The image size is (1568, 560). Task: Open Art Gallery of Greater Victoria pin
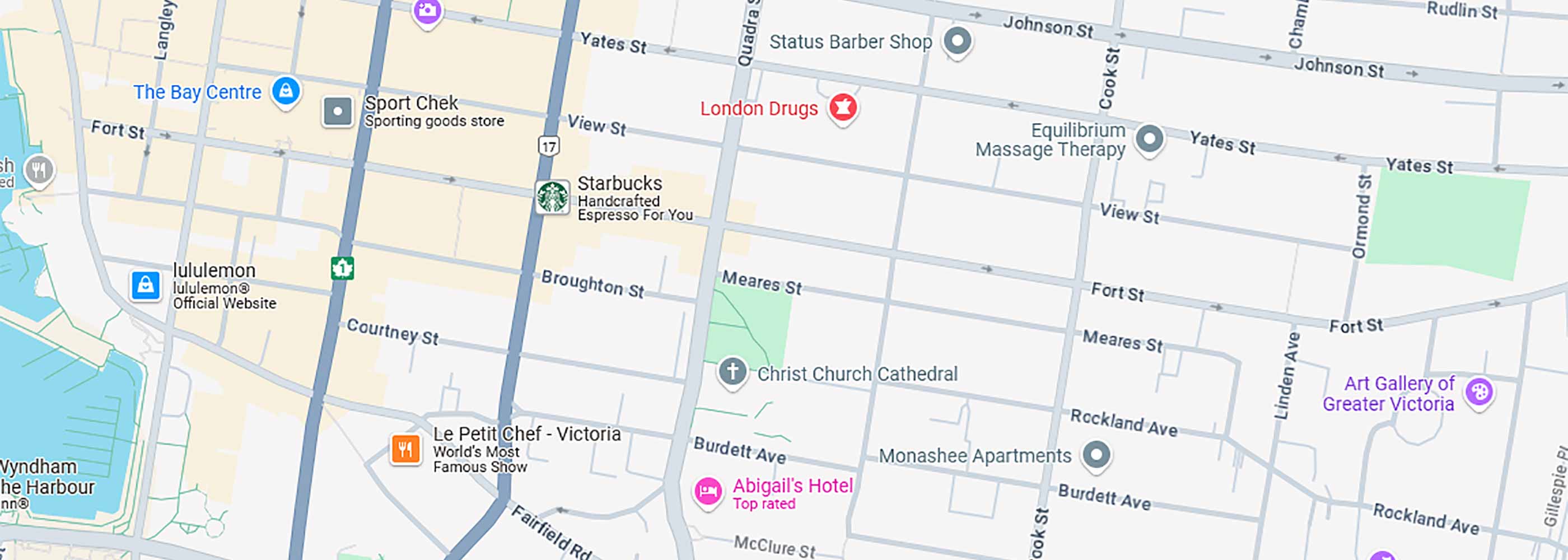coord(1479,391)
